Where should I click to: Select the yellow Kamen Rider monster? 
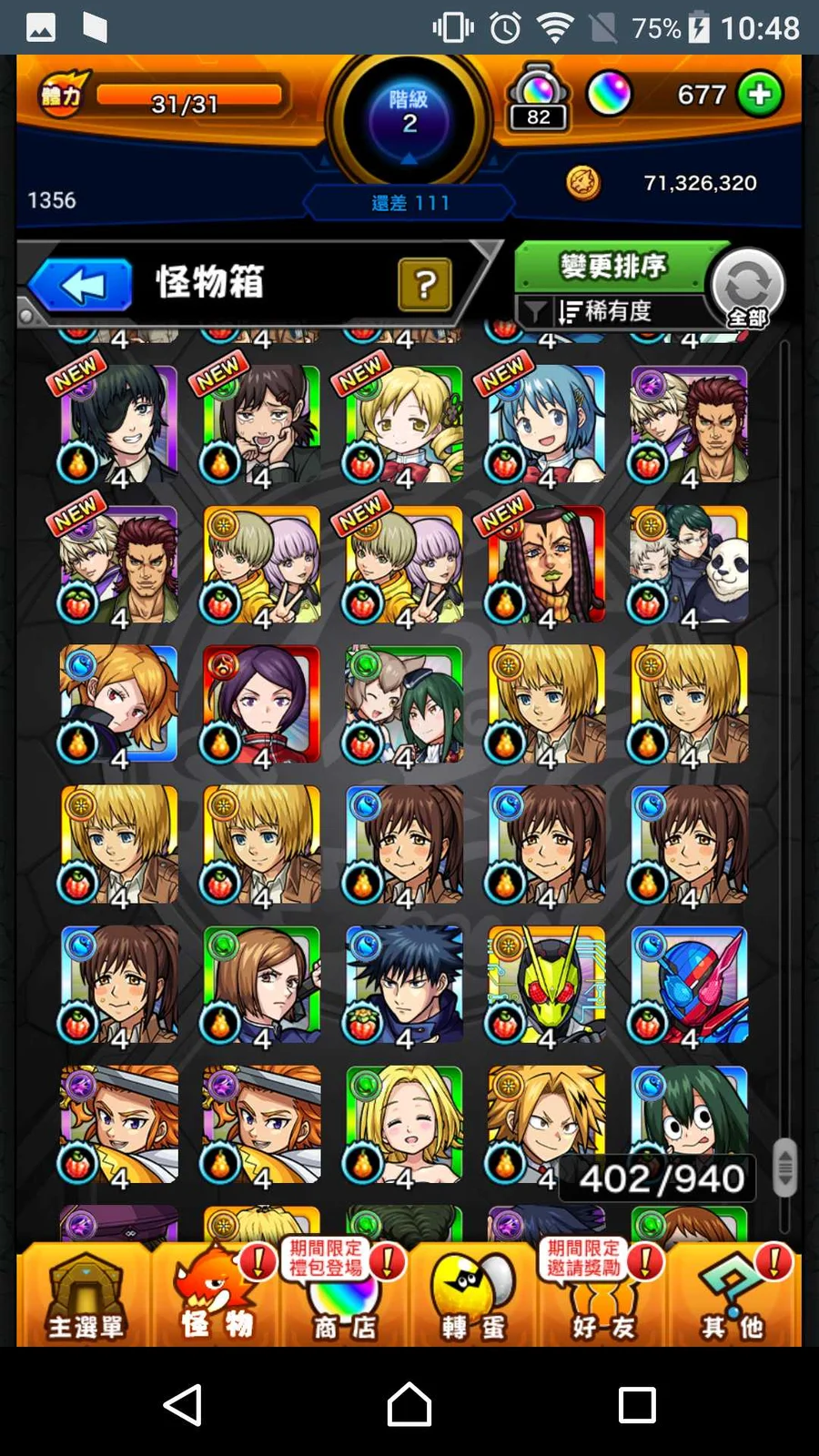tap(546, 985)
